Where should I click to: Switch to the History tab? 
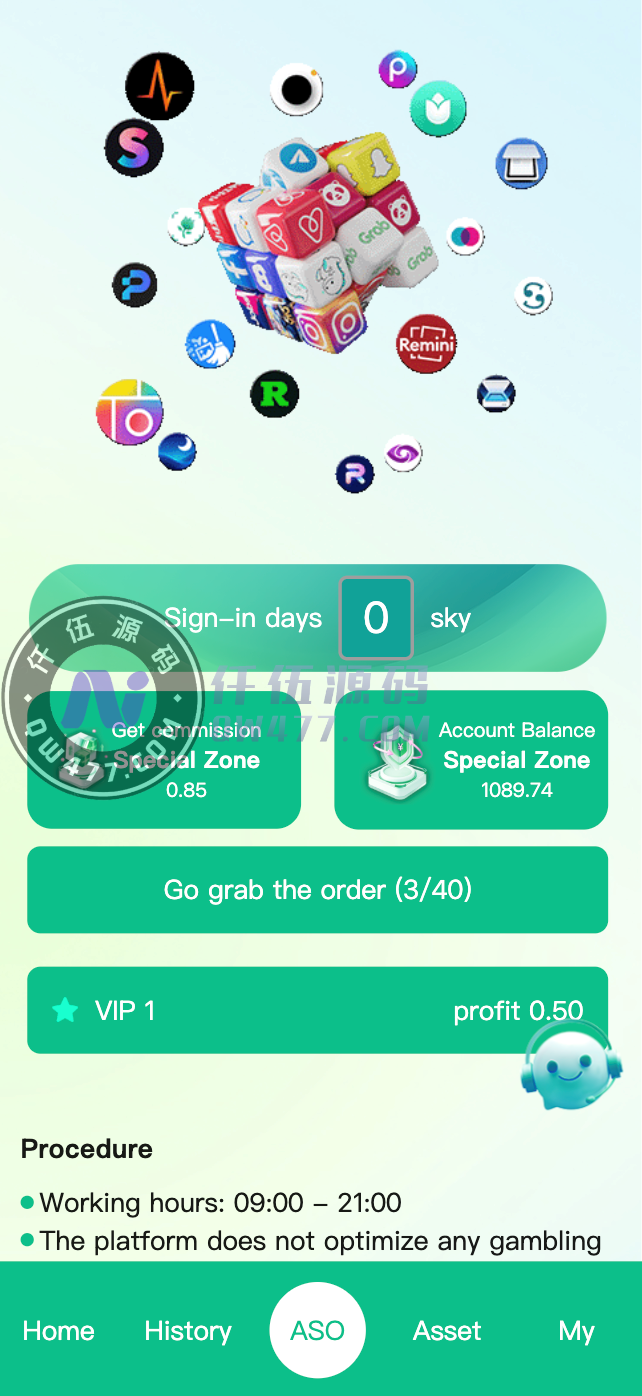pyautogui.click(x=188, y=1331)
